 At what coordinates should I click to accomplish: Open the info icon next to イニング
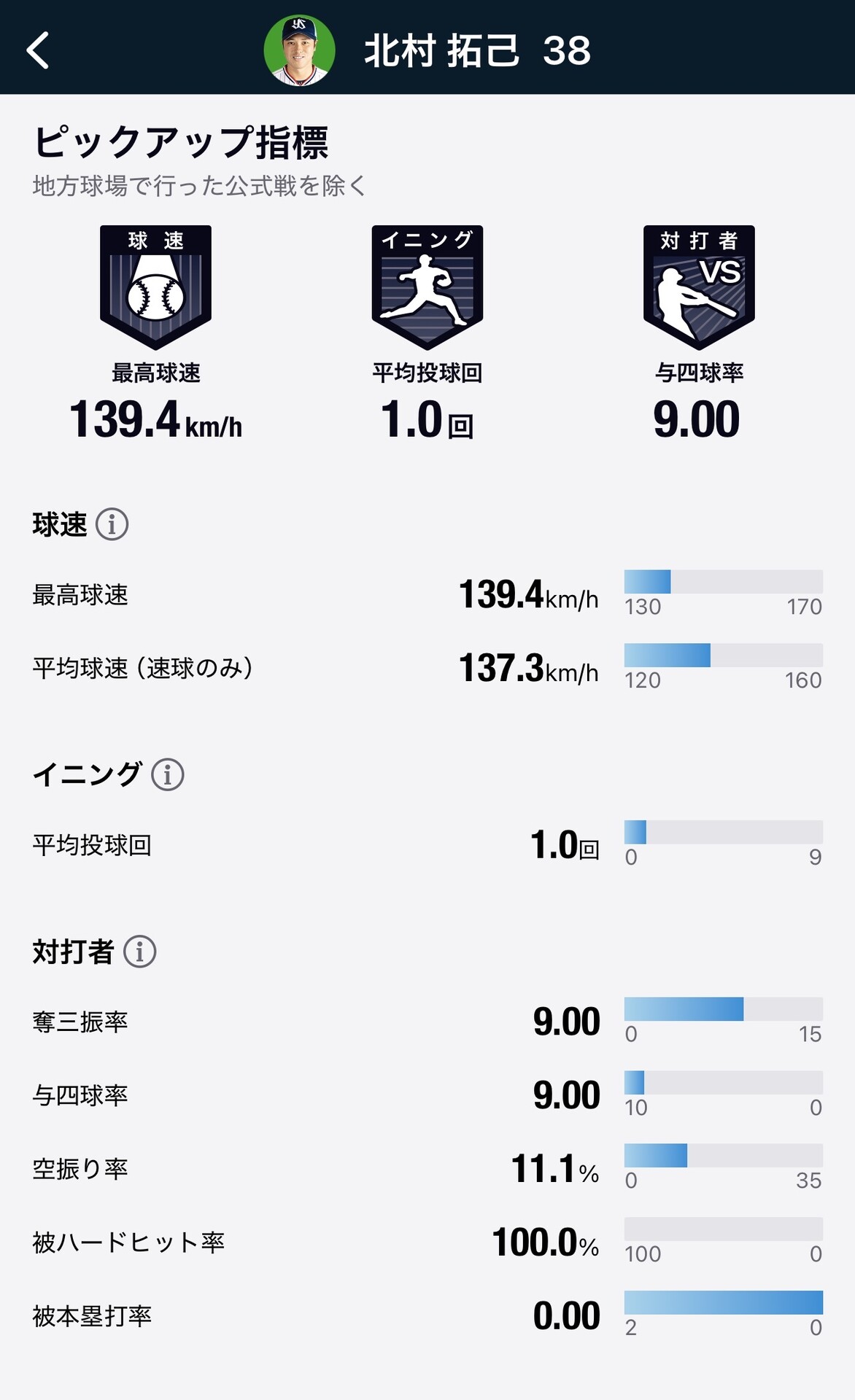pos(168,774)
